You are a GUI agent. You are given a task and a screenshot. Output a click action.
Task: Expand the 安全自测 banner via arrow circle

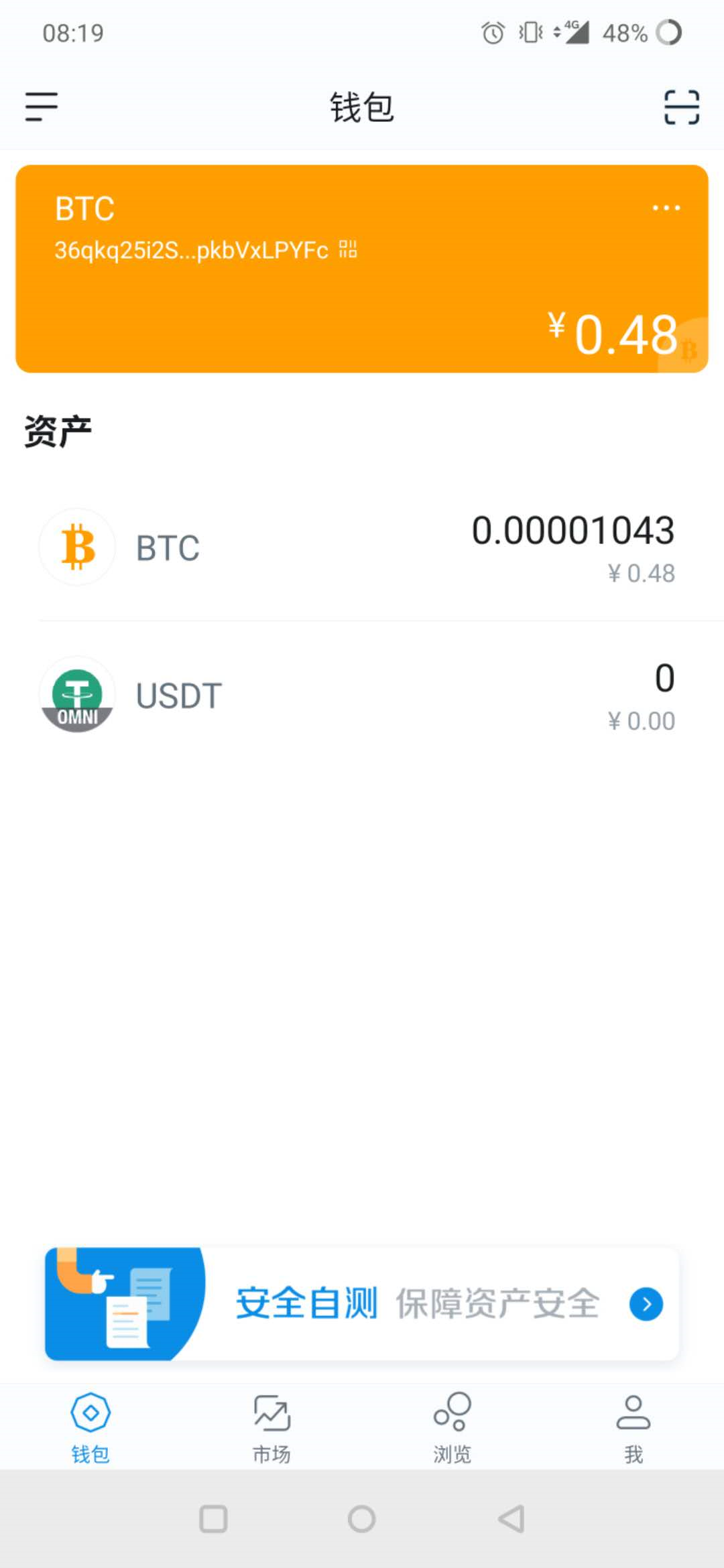pyautogui.click(x=646, y=1304)
